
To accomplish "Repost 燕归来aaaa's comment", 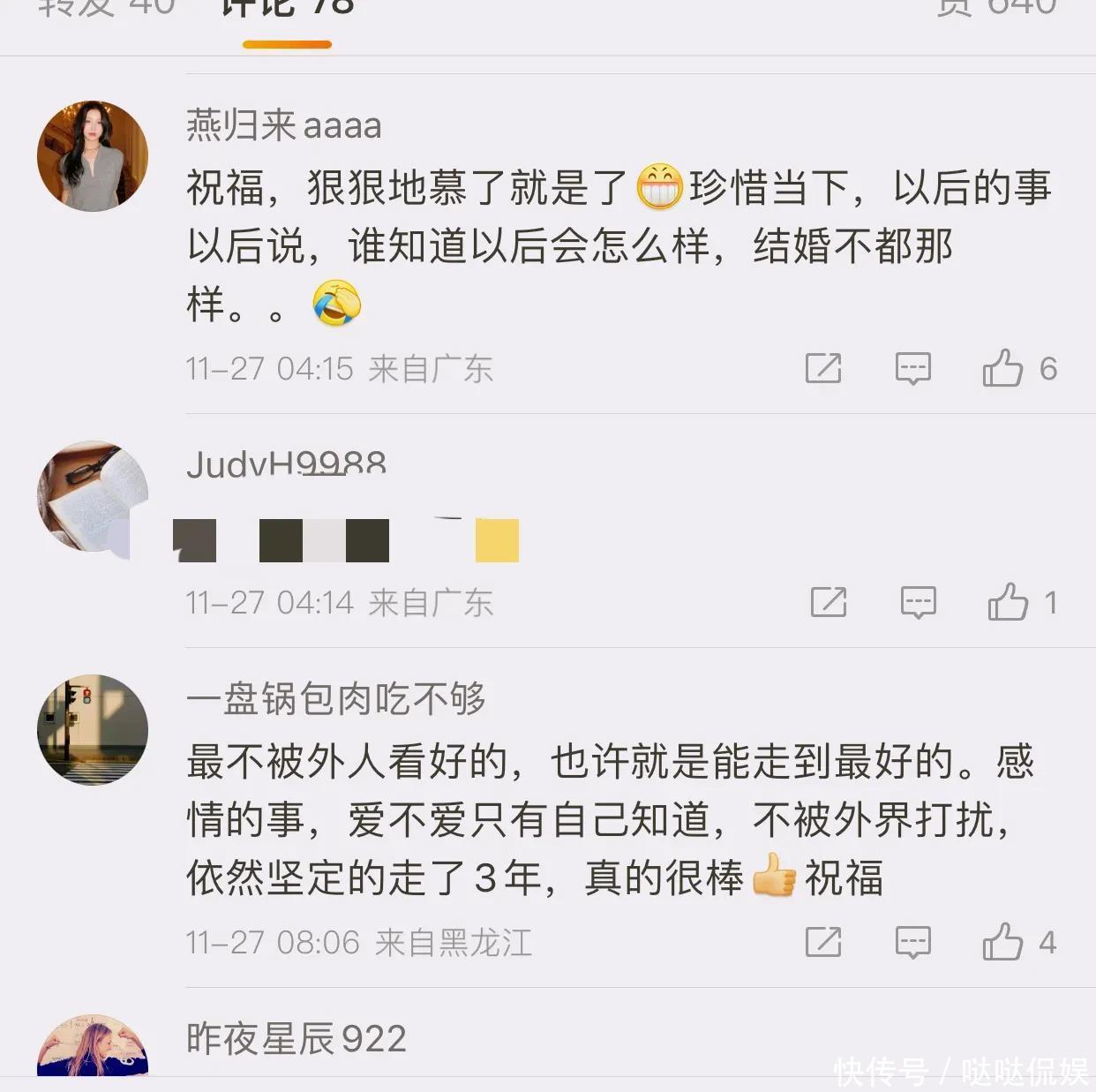I will (x=823, y=368).
